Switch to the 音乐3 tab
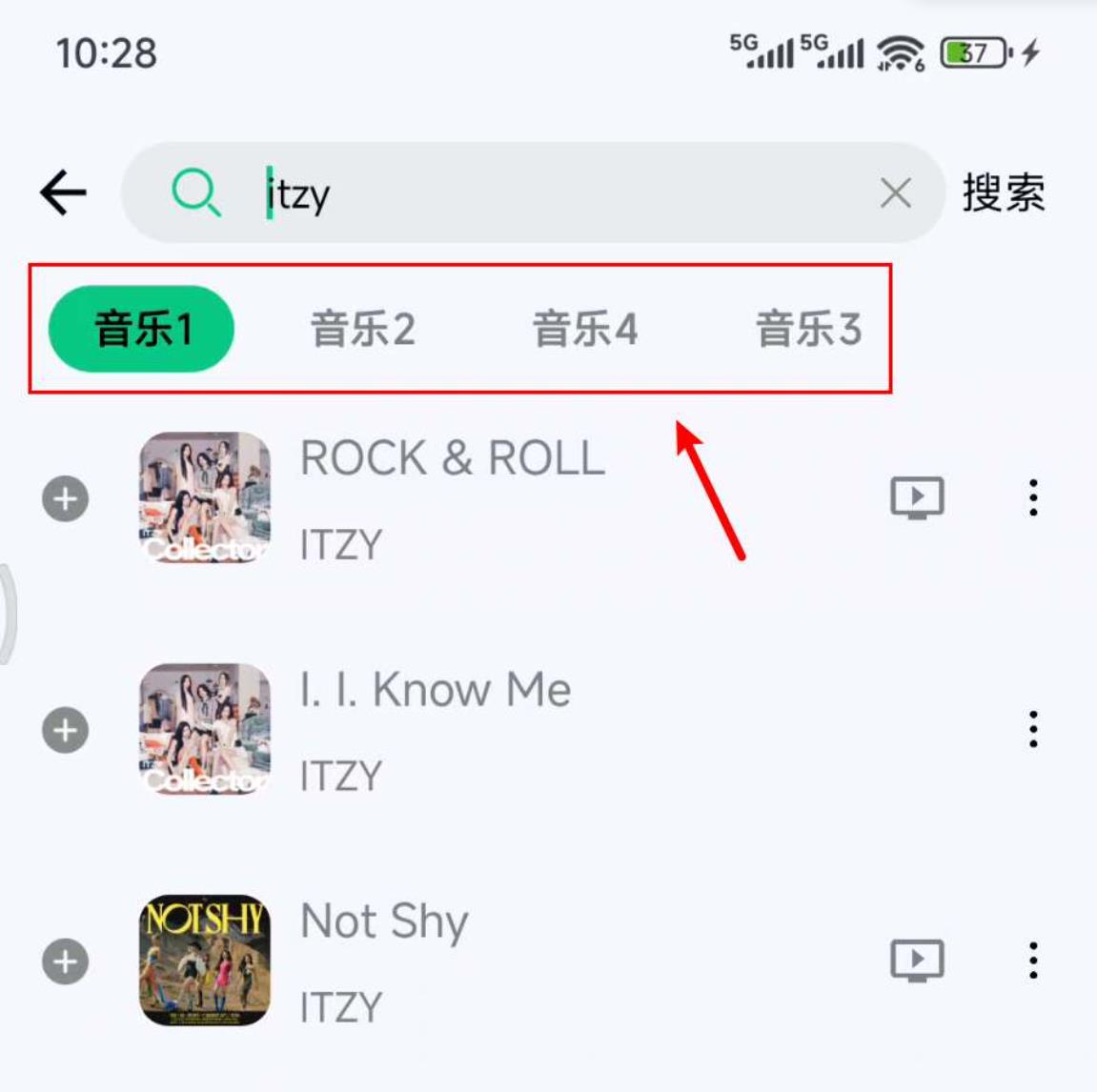 [x=808, y=330]
